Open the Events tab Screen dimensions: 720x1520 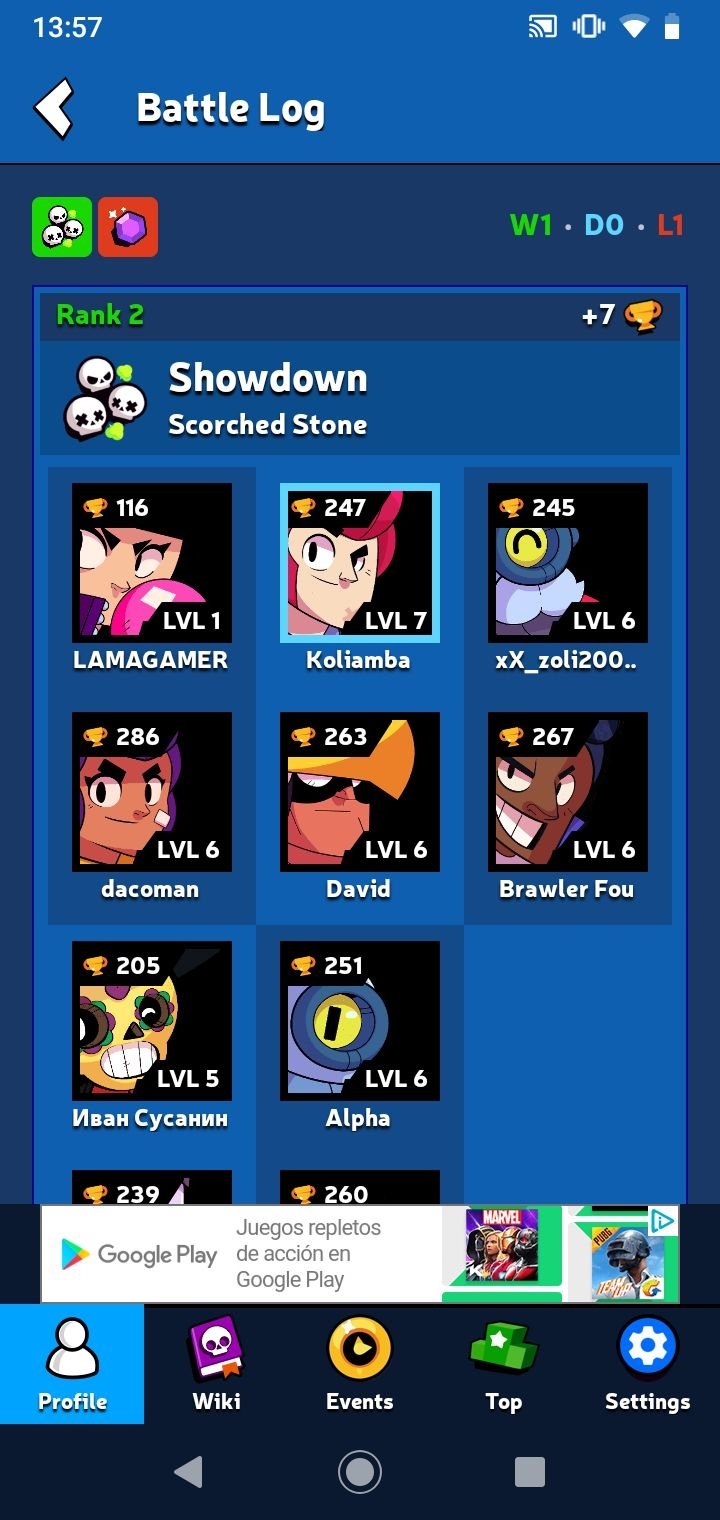point(360,1364)
